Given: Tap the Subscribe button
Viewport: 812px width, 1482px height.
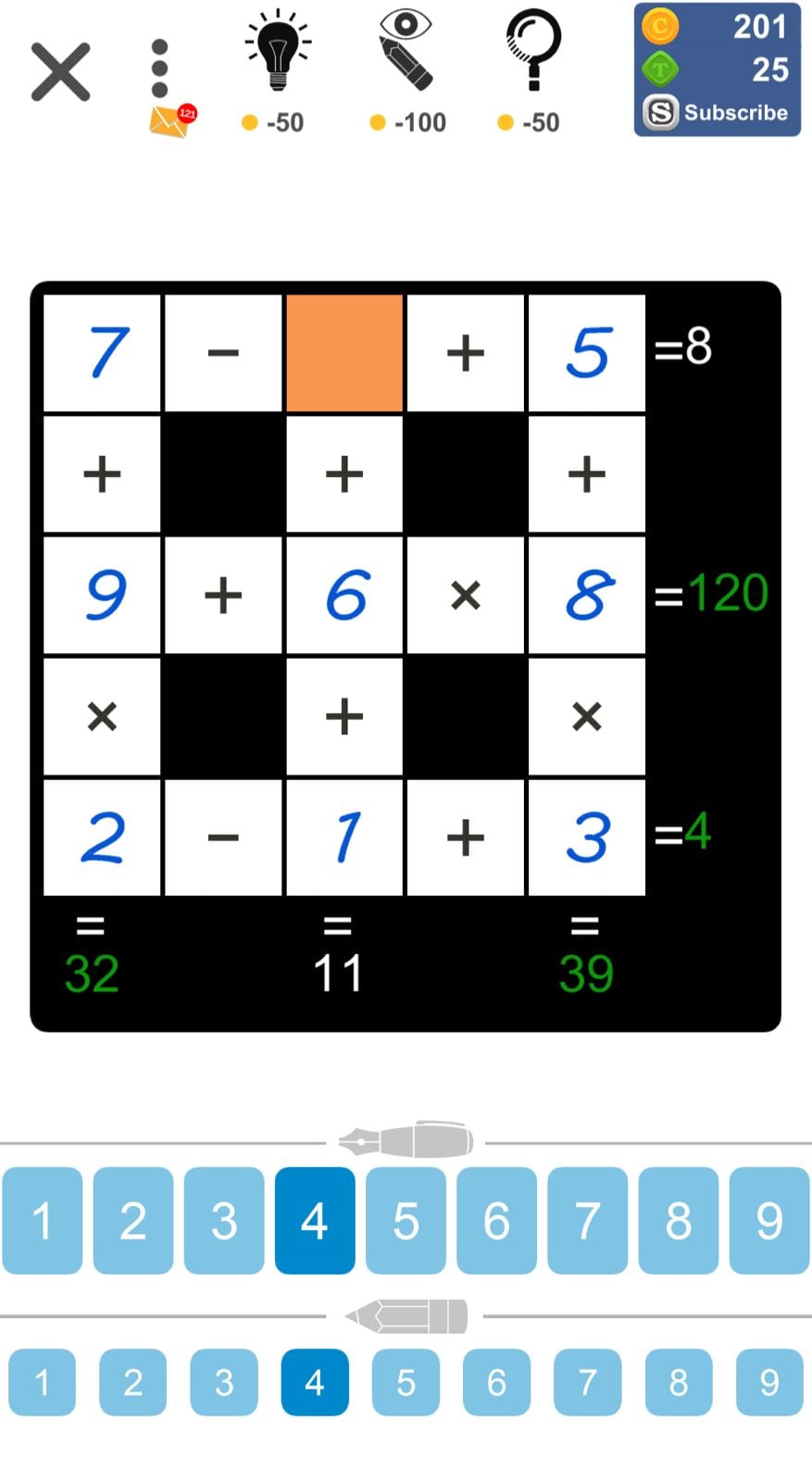Looking at the screenshot, I should [717, 113].
